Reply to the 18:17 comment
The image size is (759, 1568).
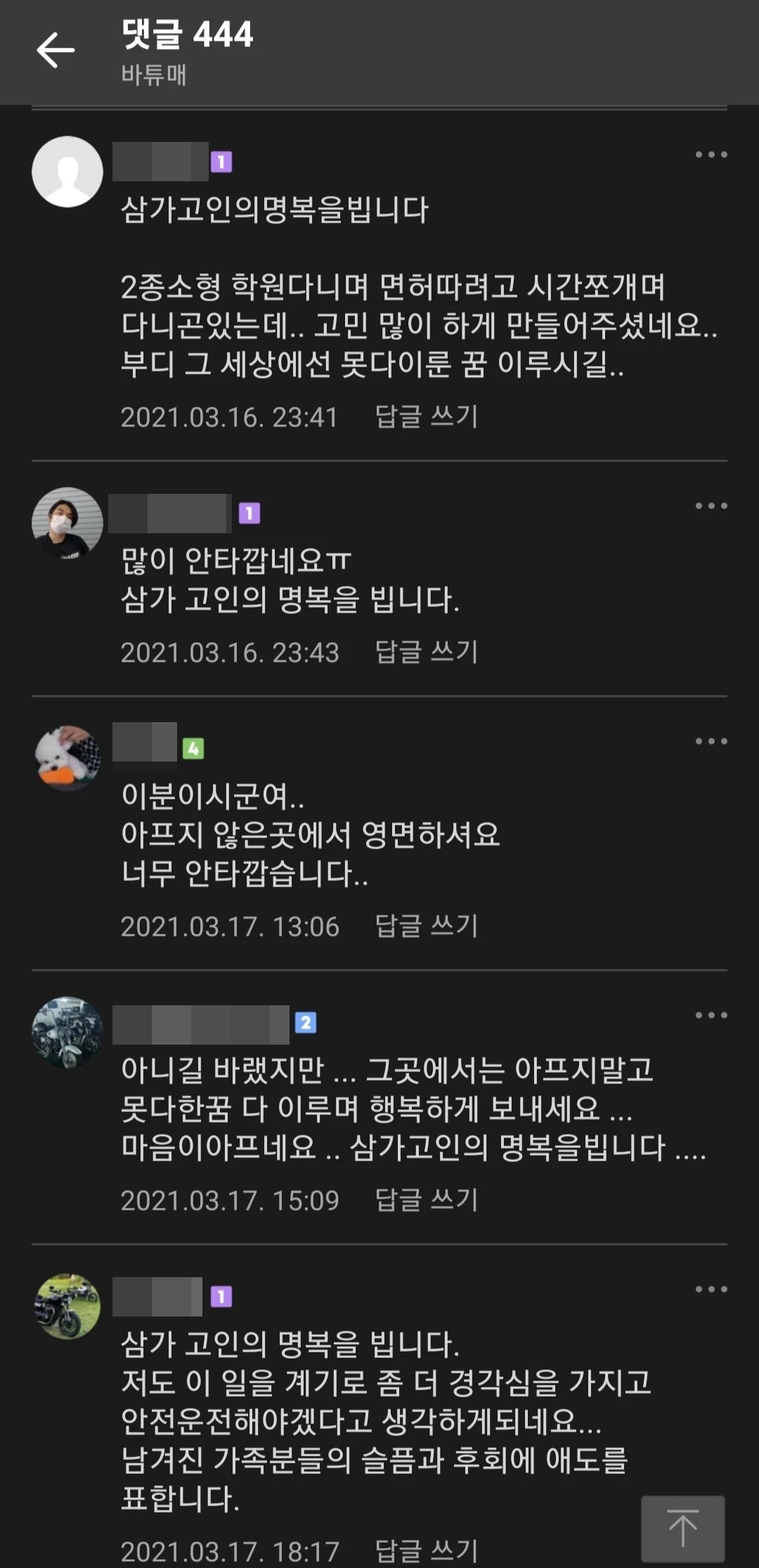click(426, 1550)
